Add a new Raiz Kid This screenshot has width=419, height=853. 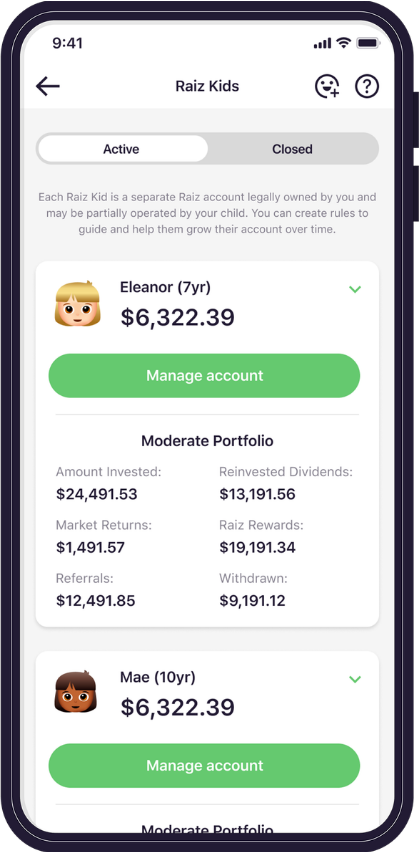(327, 86)
